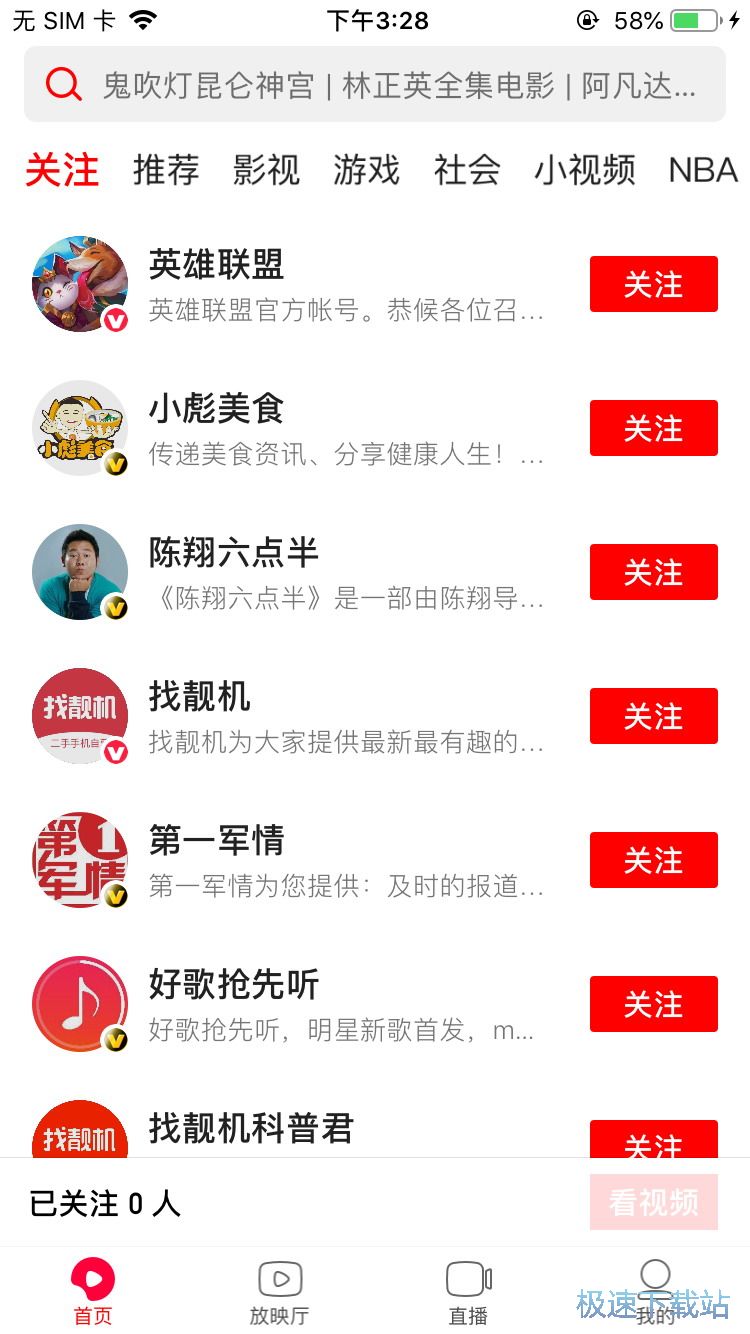
Task: Follow 第一军情 channel
Action: point(653,861)
